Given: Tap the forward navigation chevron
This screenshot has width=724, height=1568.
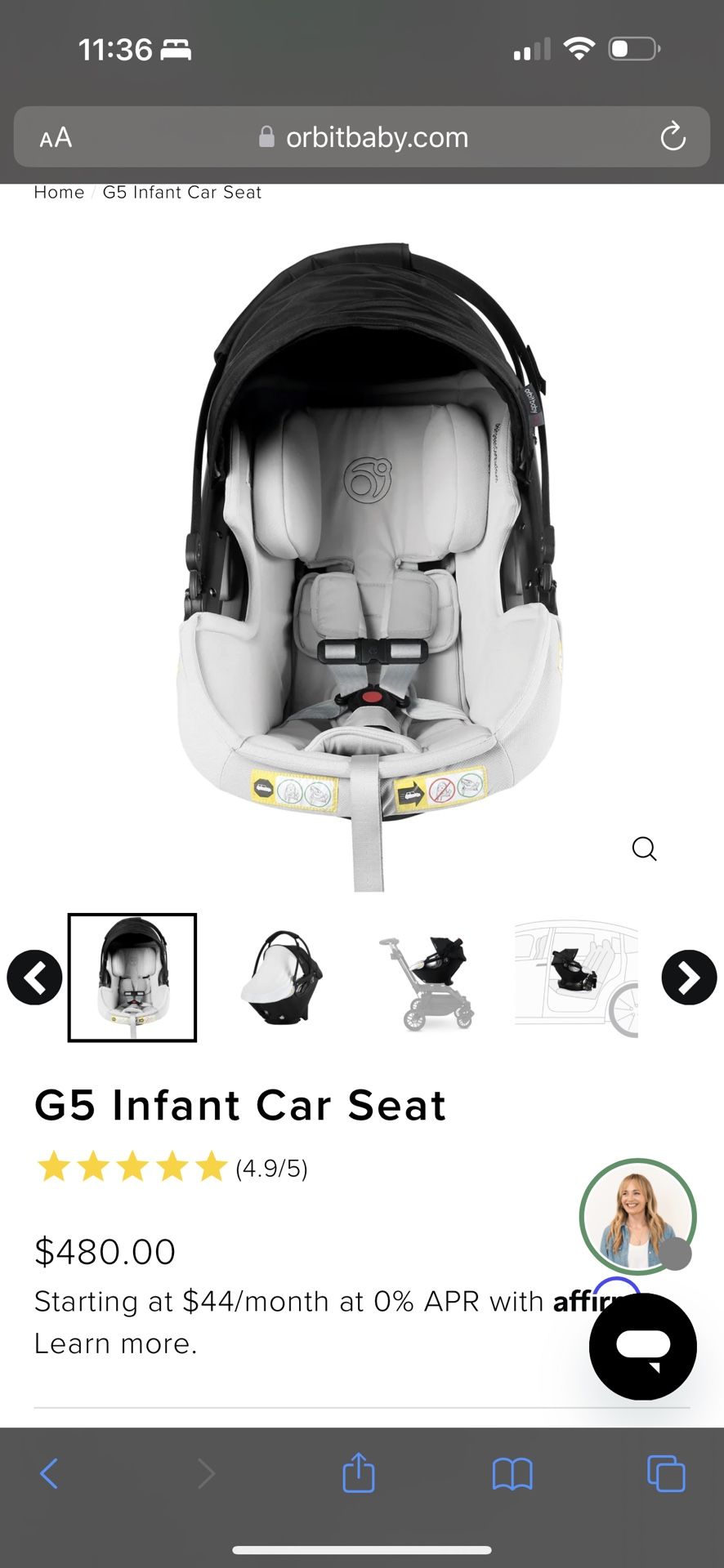Looking at the screenshot, I should (205, 1474).
